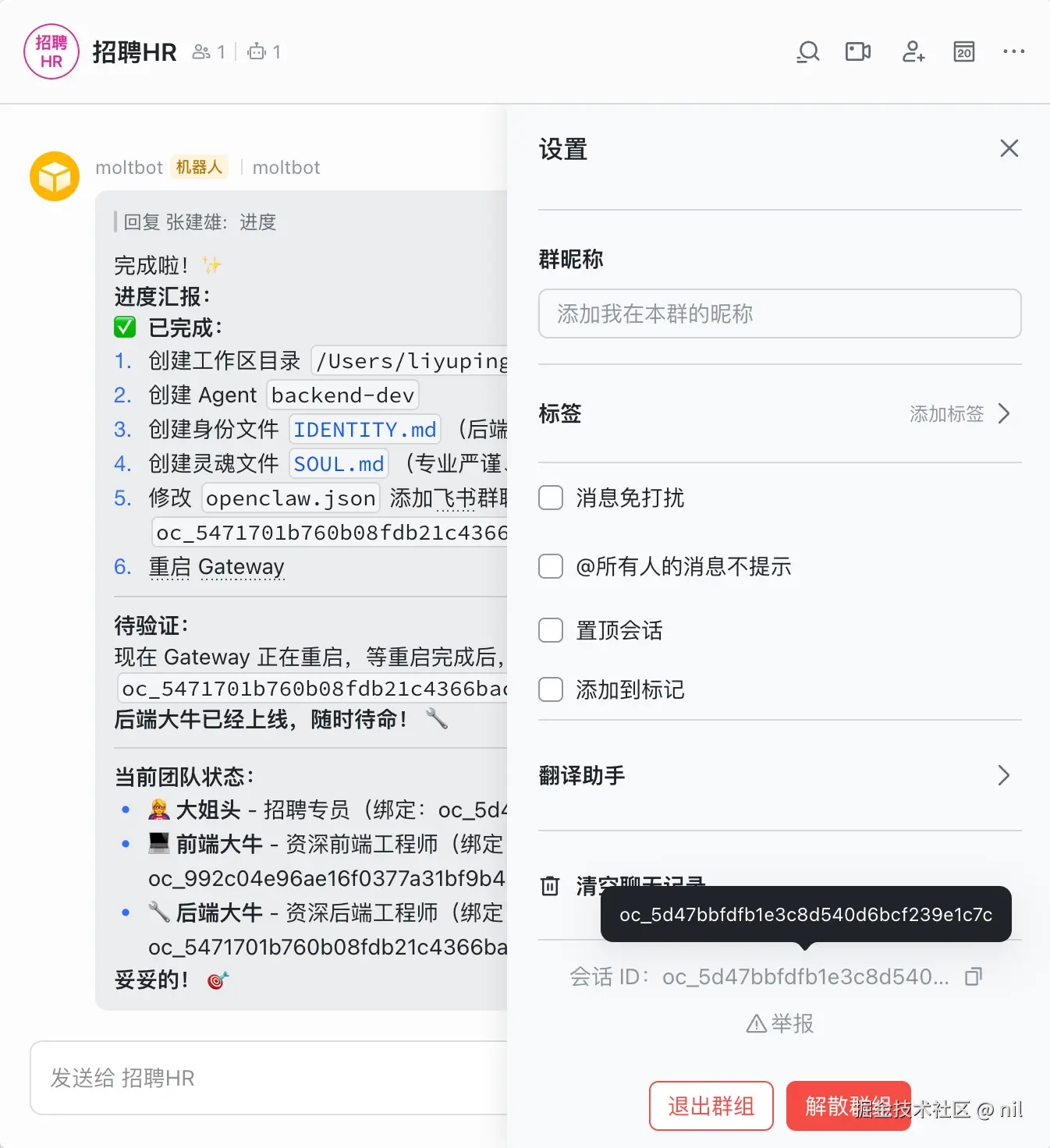Screen dimensions: 1050x1148
Task: Open 翻译助手 settings
Action: pyautogui.click(x=779, y=775)
